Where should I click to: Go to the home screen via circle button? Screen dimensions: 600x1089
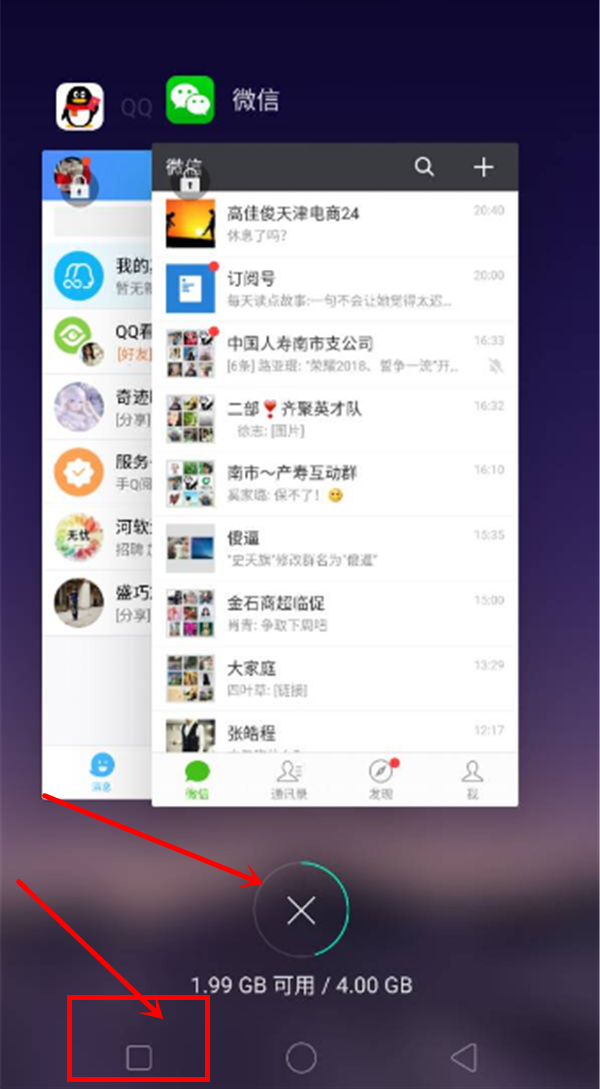[301, 1057]
